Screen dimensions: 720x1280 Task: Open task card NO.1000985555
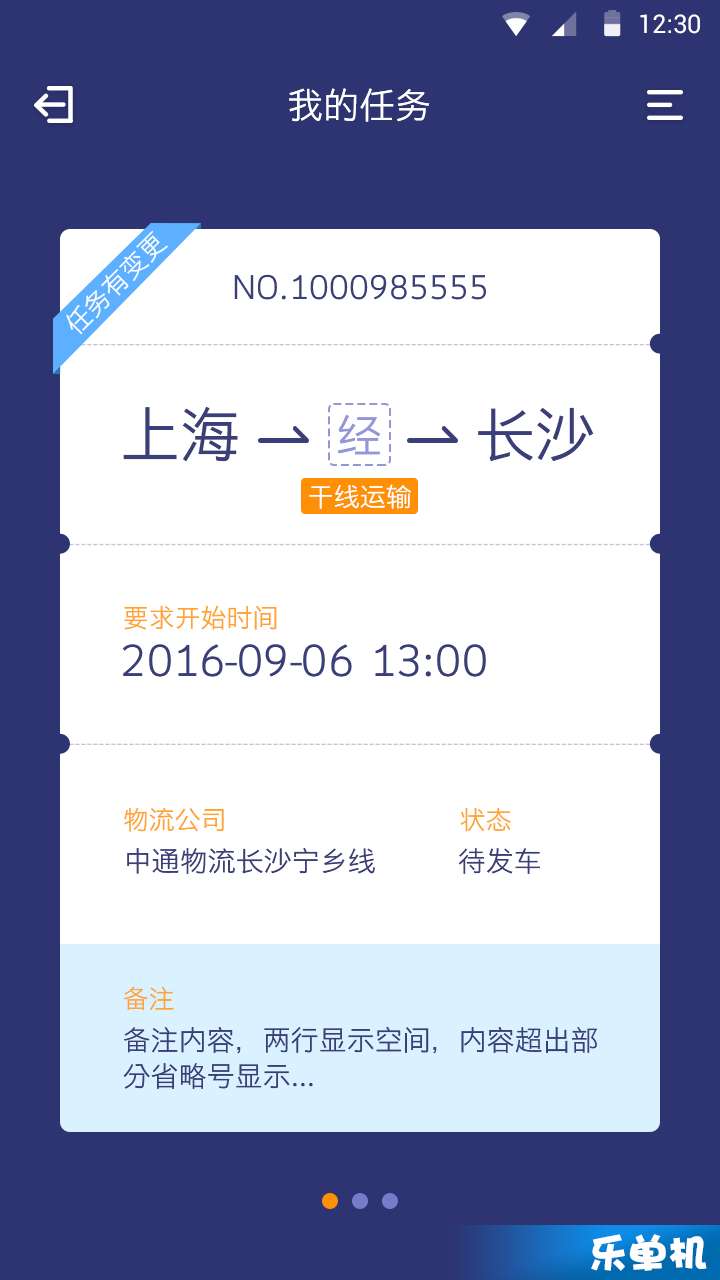point(360,680)
